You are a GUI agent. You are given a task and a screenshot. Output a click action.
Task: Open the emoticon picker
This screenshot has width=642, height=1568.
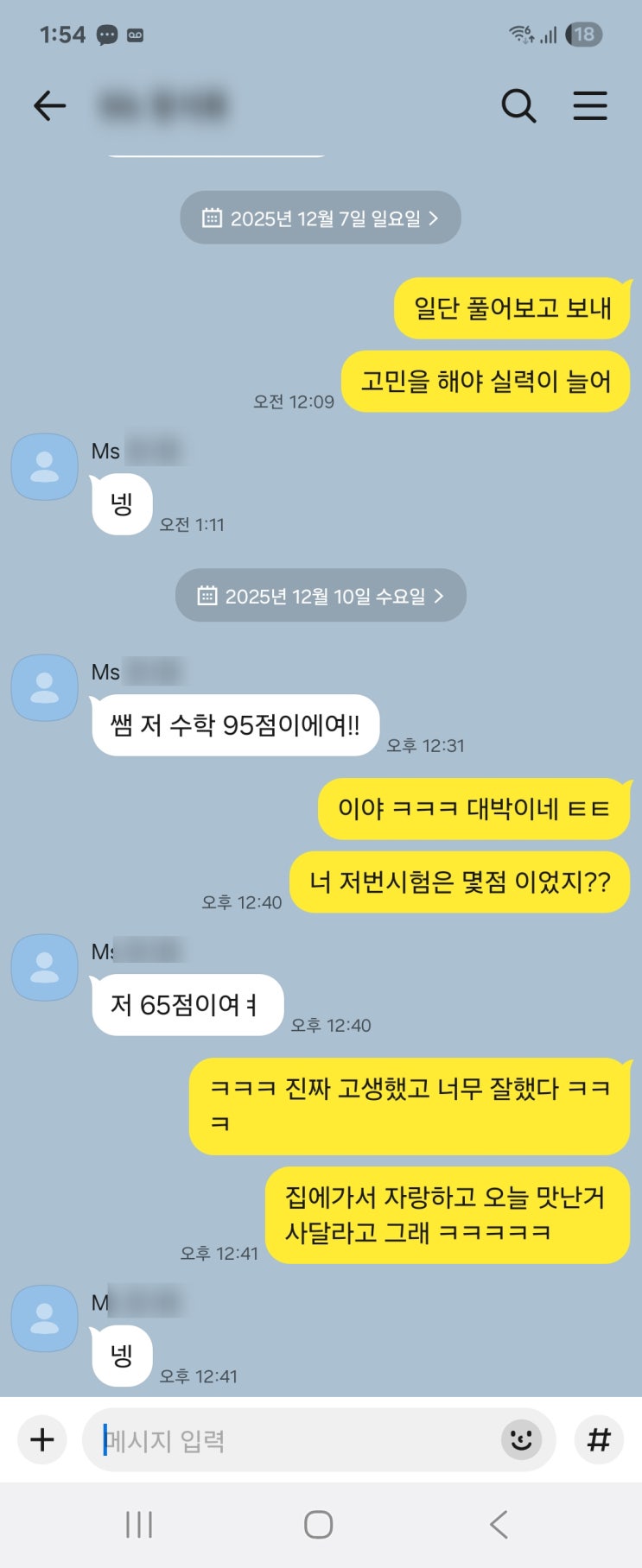tap(521, 1439)
